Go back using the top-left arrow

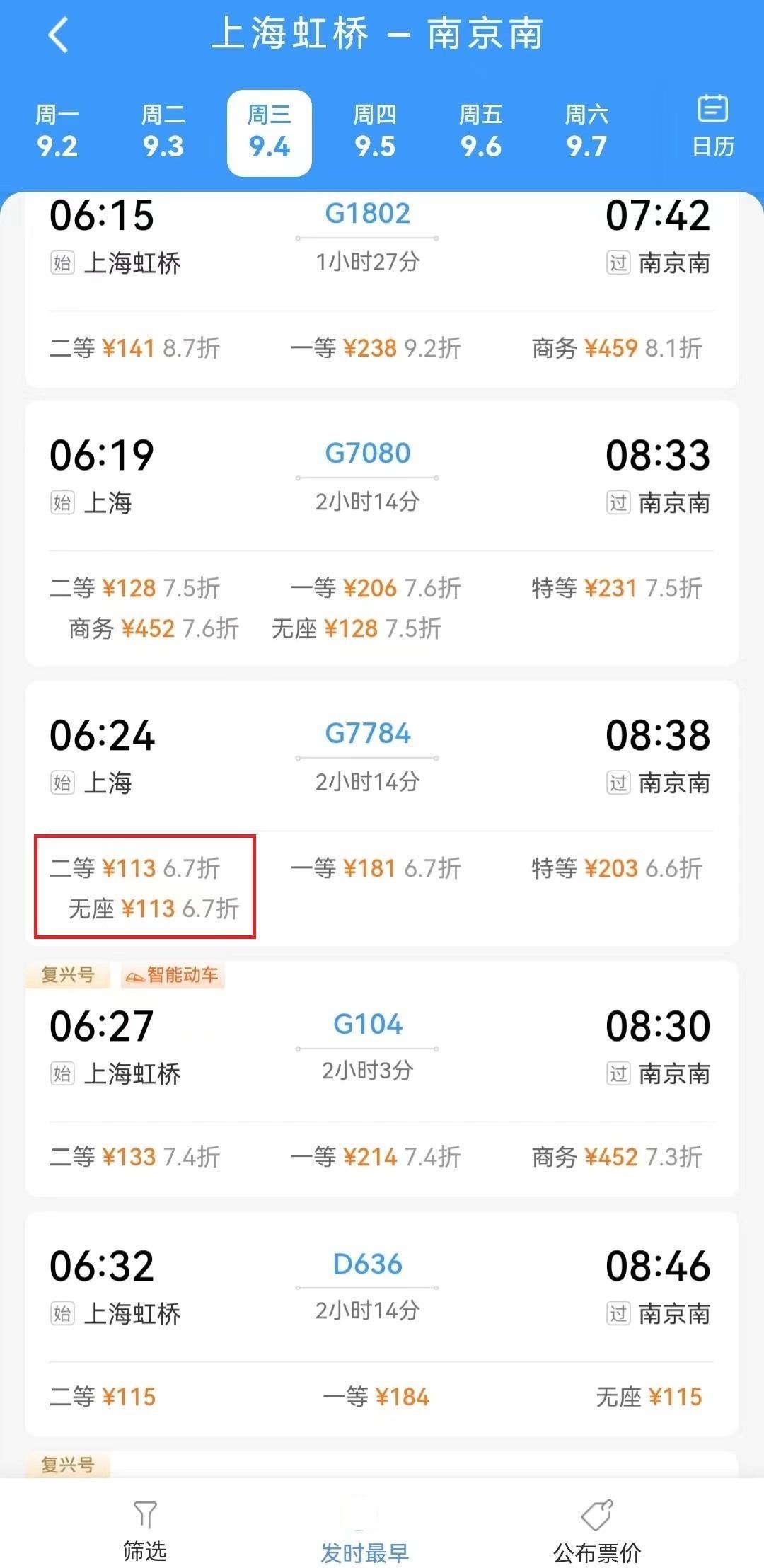click(x=59, y=35)
